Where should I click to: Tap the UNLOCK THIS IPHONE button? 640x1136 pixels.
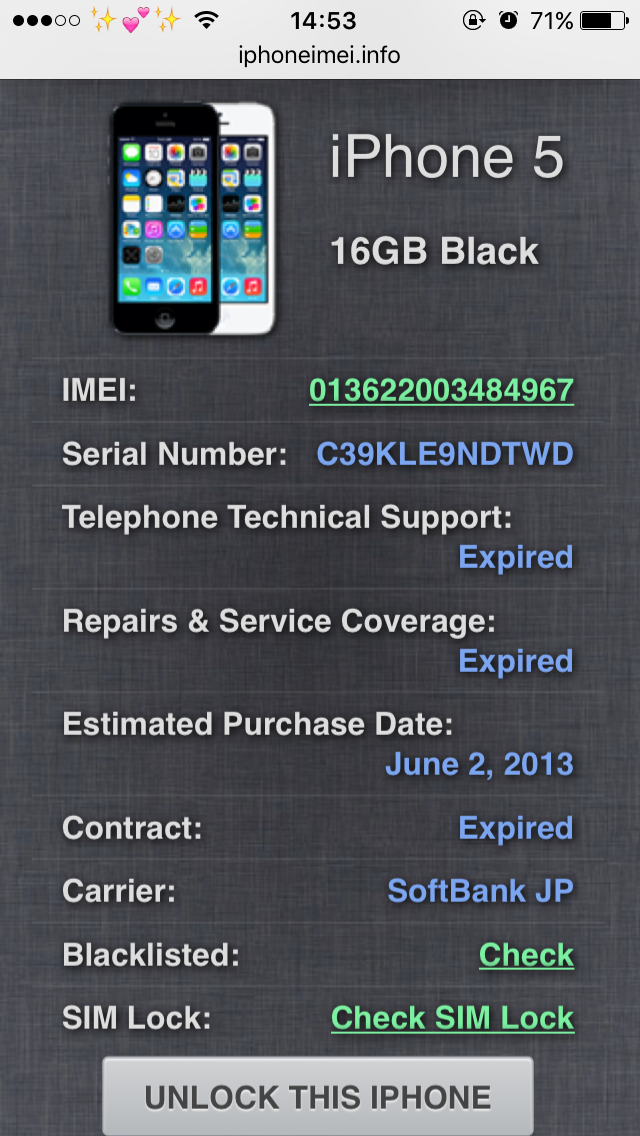click(318, 1097)
